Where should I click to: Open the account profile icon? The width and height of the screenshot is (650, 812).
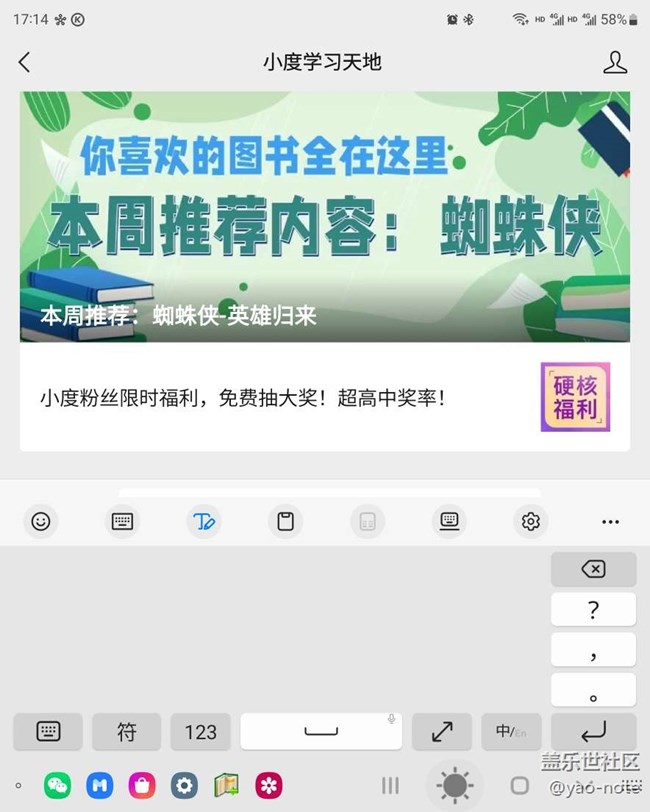point(615,62)
